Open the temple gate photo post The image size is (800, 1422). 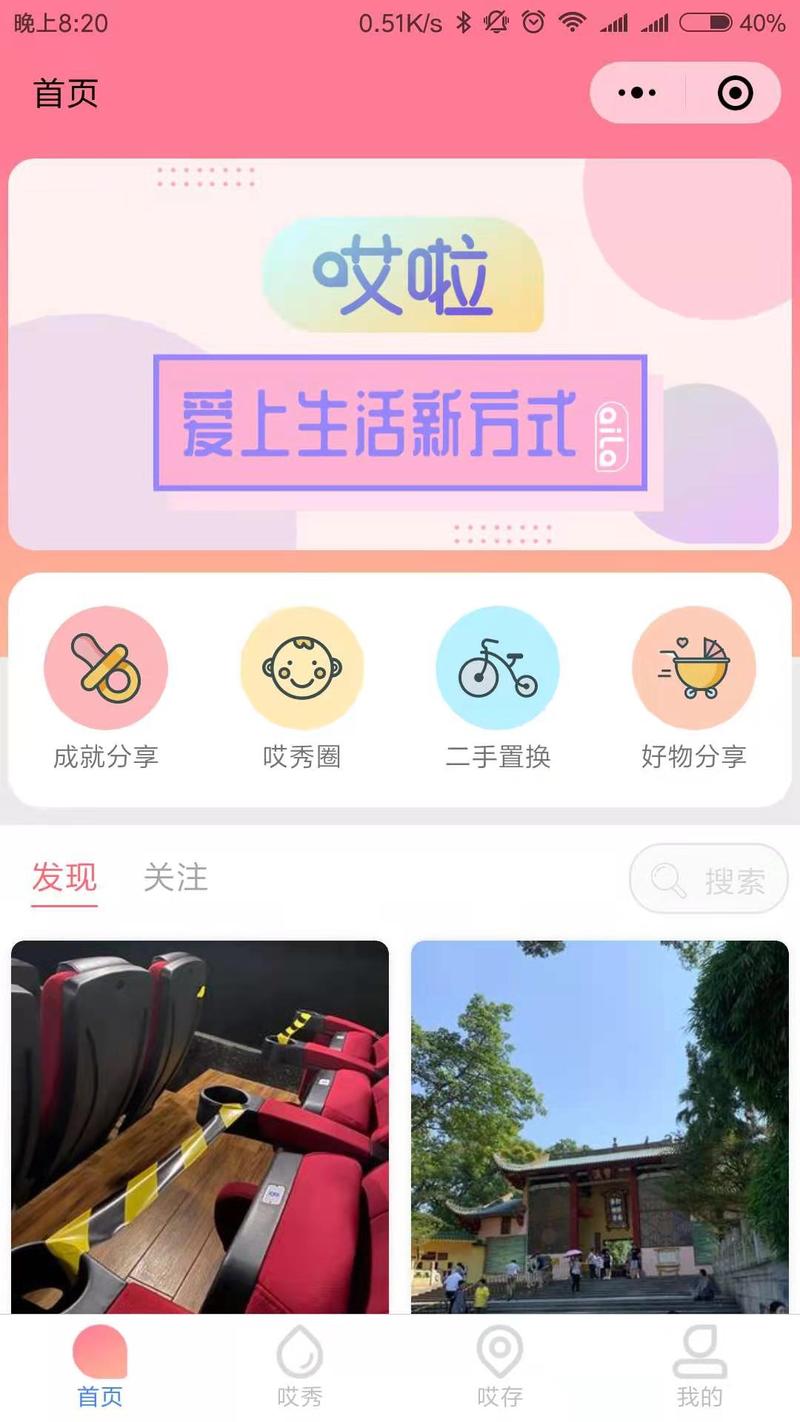(600, 1127)
